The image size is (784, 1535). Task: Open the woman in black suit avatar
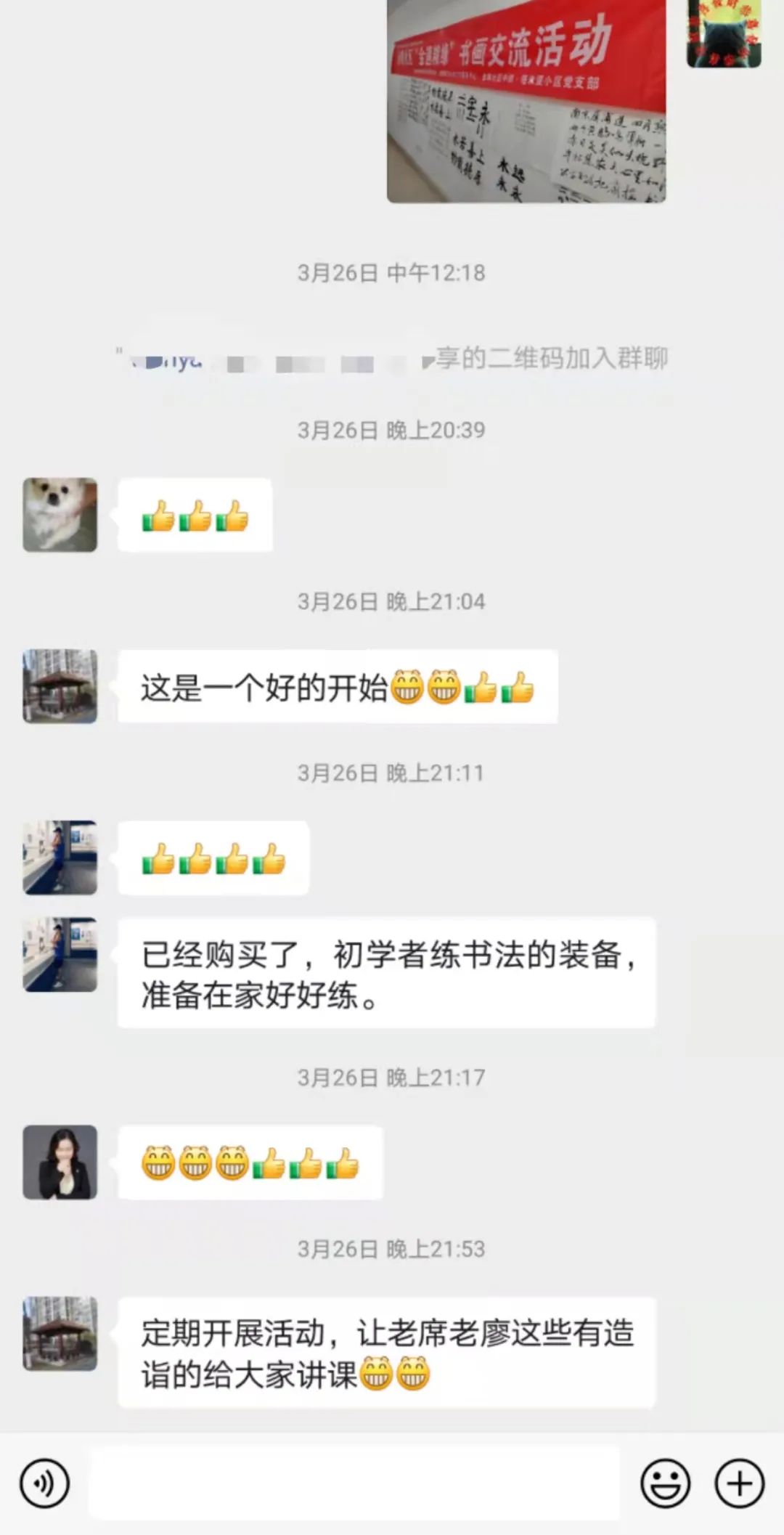[60, 1163]
